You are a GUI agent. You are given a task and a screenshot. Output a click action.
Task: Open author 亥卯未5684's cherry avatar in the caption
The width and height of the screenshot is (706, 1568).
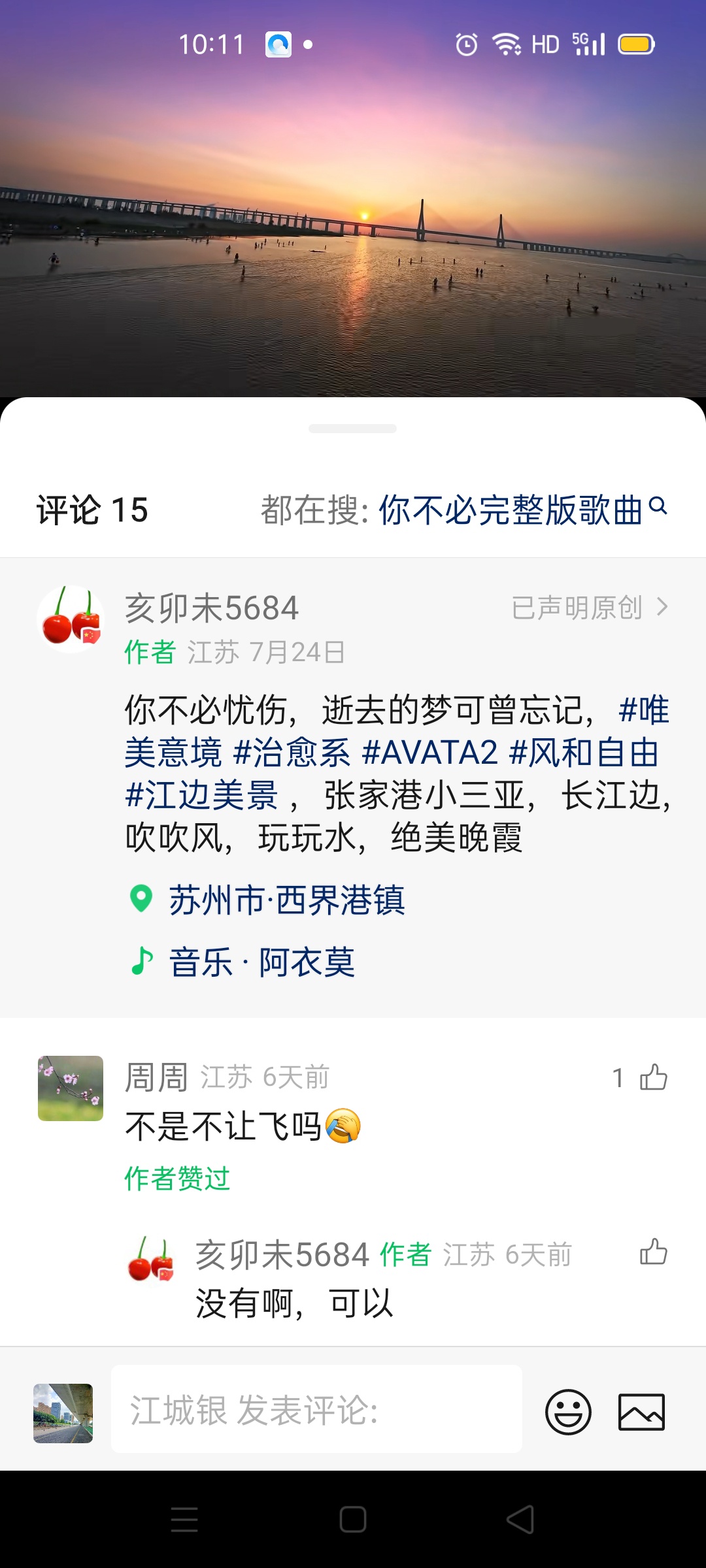pos(71,619)
